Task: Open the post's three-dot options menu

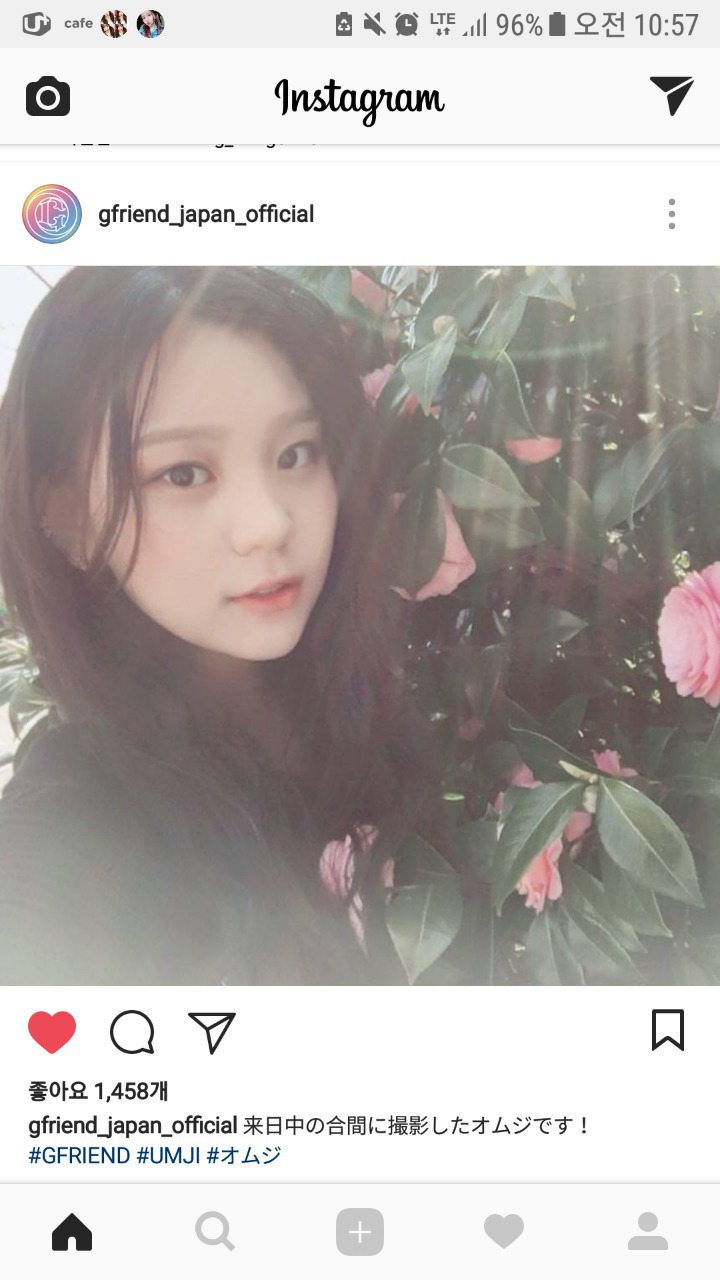Action: (x=671, y=214)
